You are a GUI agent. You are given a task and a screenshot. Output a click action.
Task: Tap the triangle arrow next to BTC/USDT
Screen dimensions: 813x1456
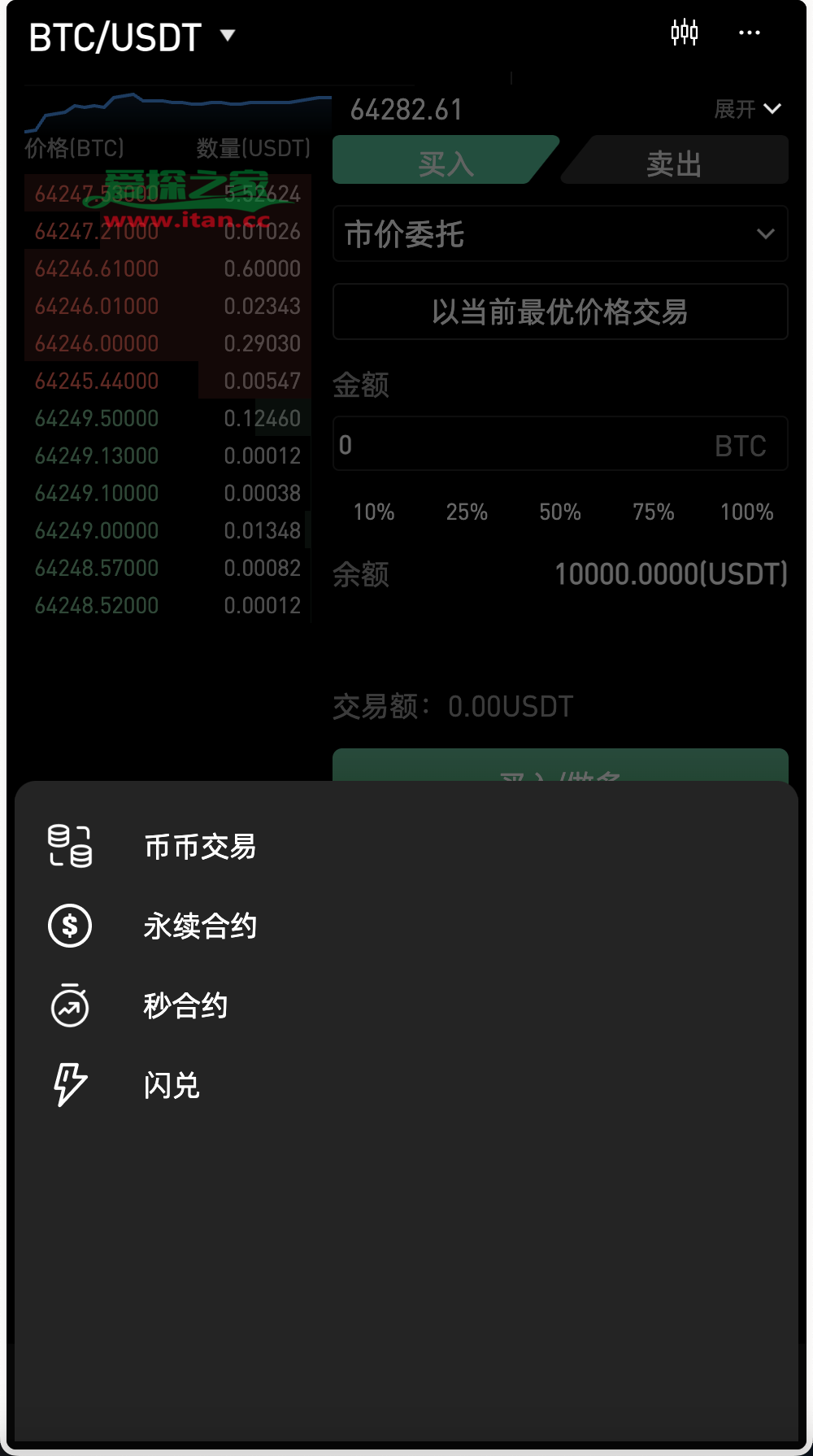click(x=228, y=35)
